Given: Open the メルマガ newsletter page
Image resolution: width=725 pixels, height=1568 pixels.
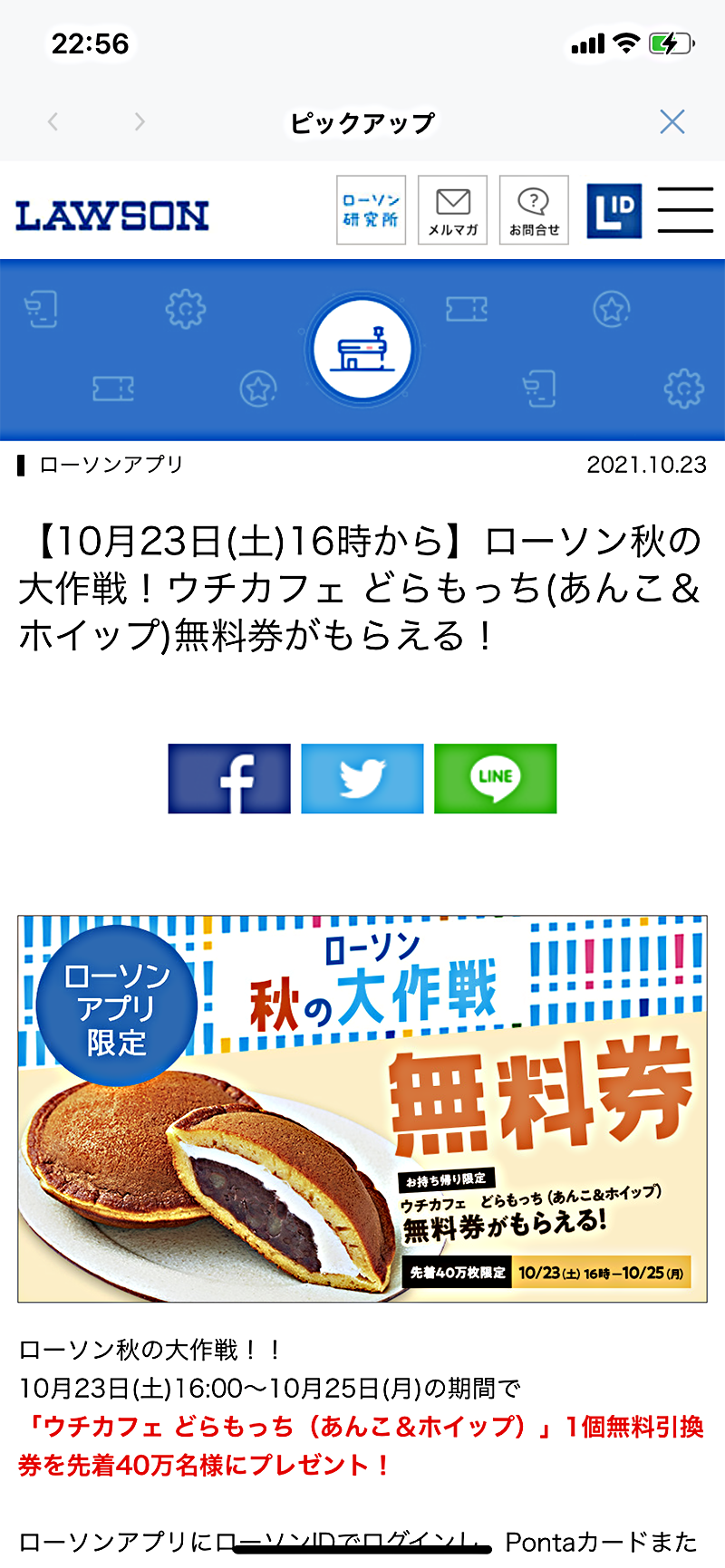Looking at the screenshot, I should pos(452,210).
